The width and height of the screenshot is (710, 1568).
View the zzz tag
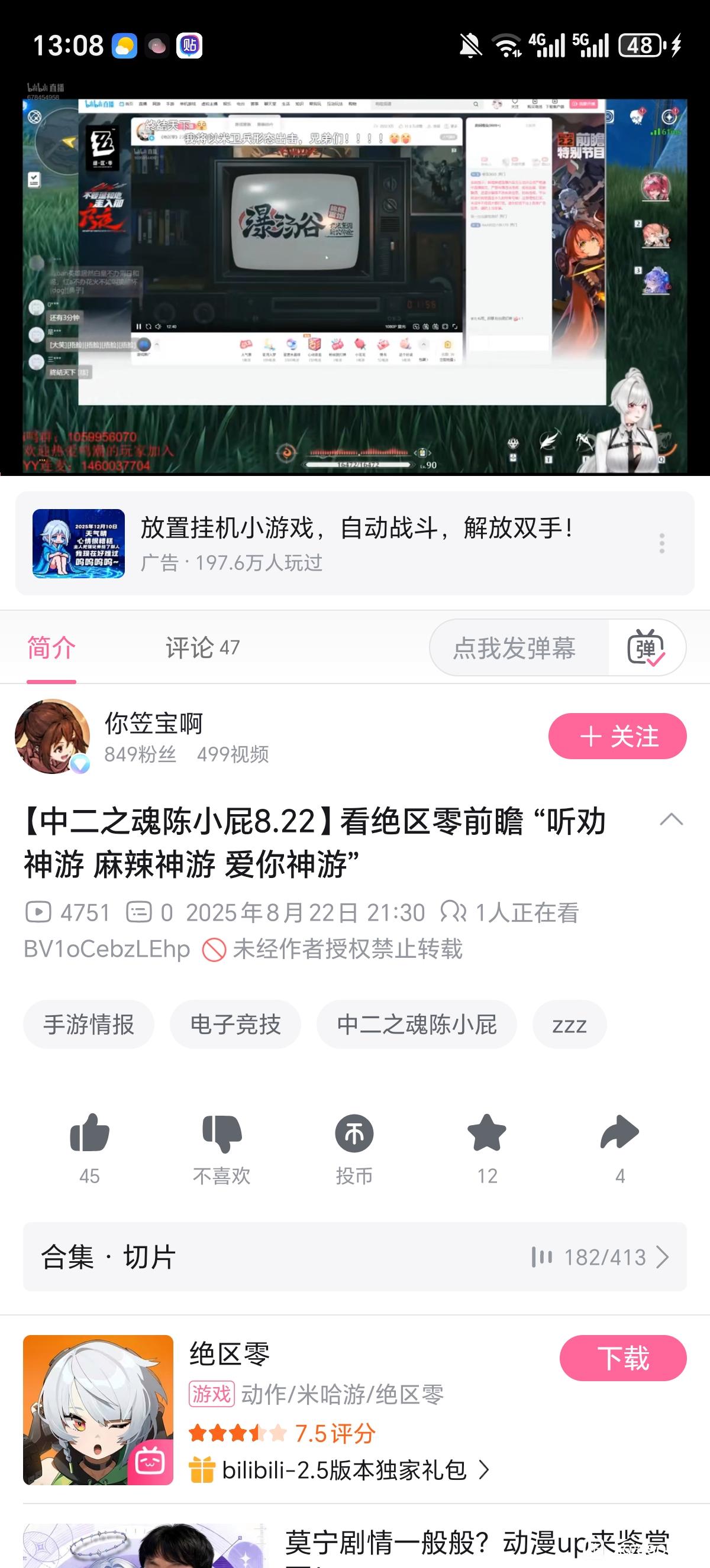click(x=569, y=1025)
